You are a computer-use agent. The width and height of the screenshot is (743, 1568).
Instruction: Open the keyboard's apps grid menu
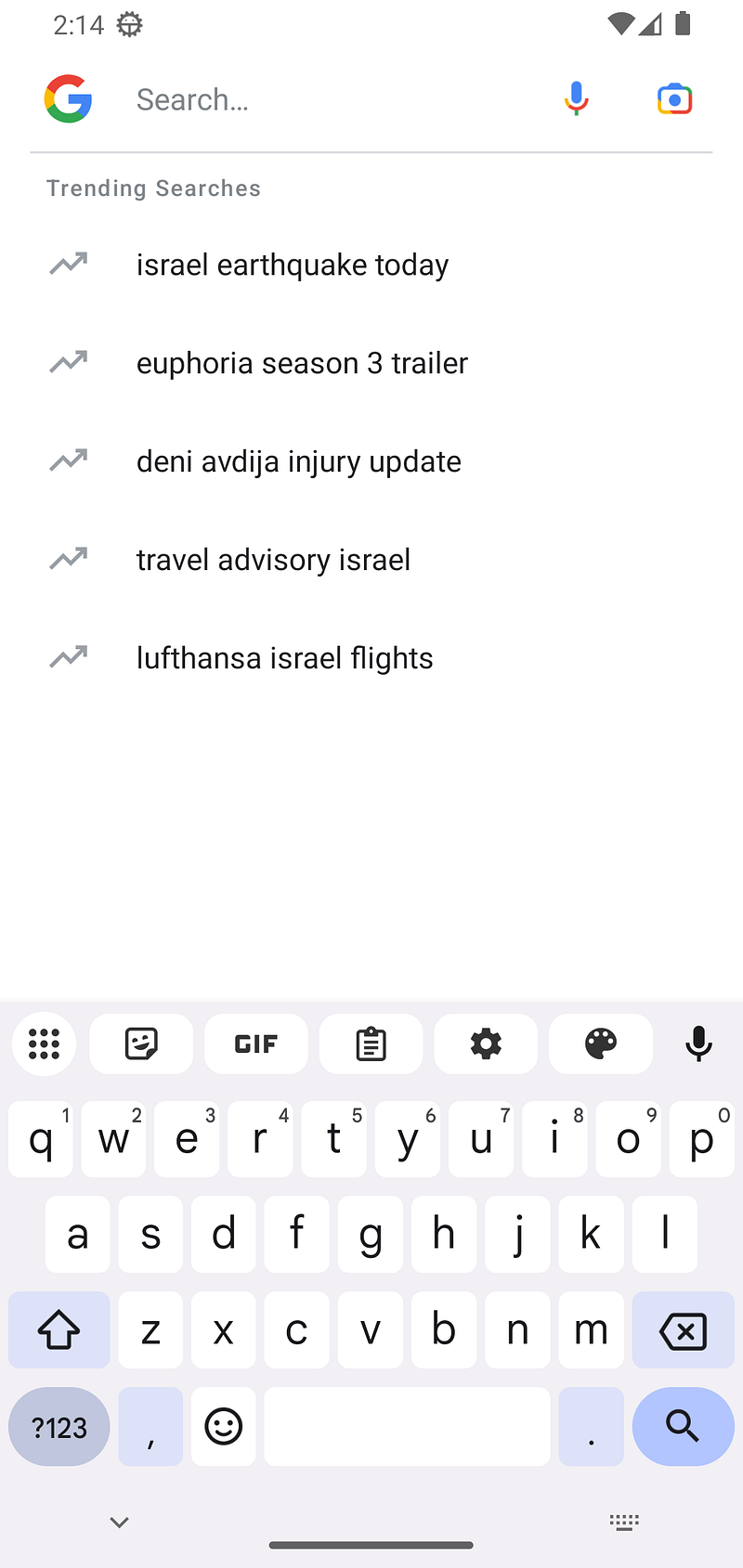(x=44, y=1044)
